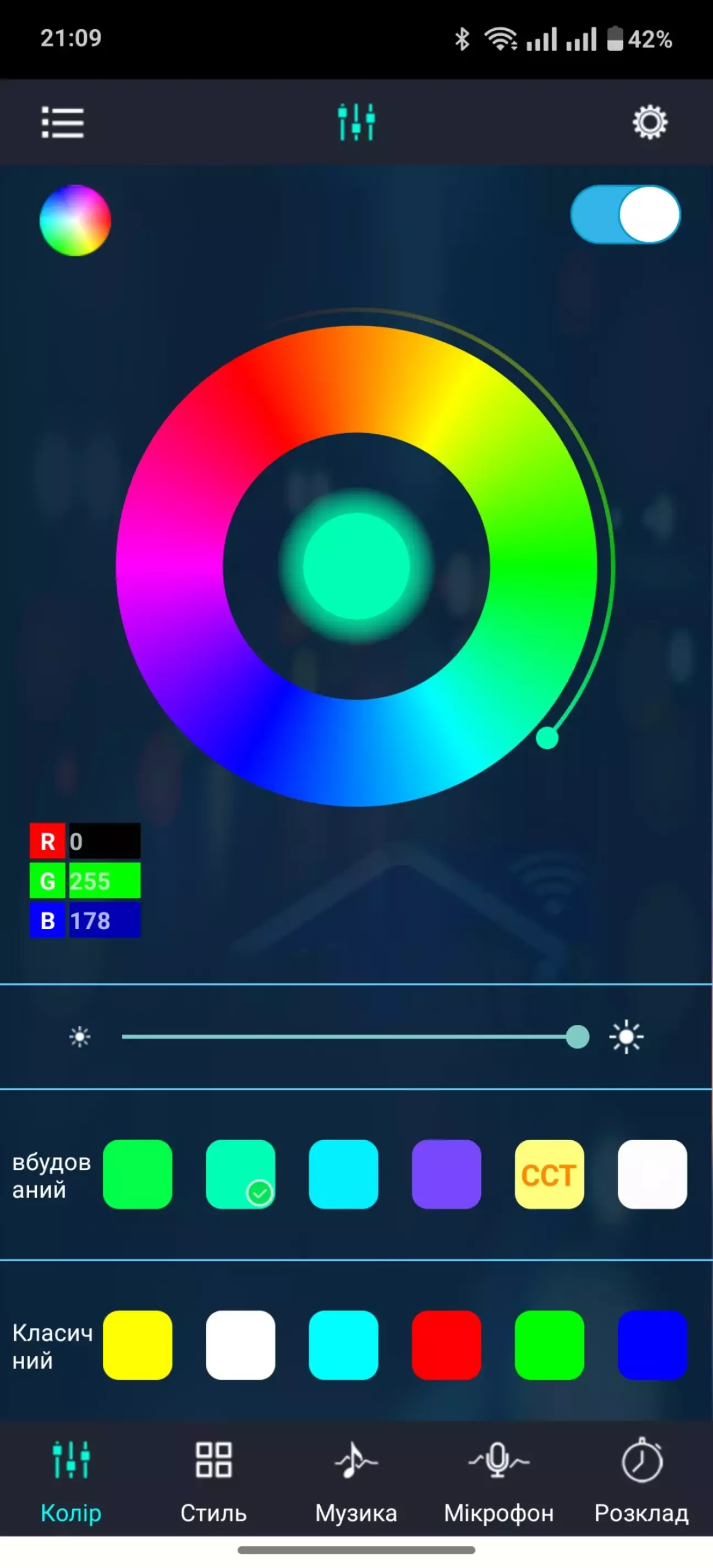Open the device list menu
This screenshot has height=1568, width=713.
[63, 123]
